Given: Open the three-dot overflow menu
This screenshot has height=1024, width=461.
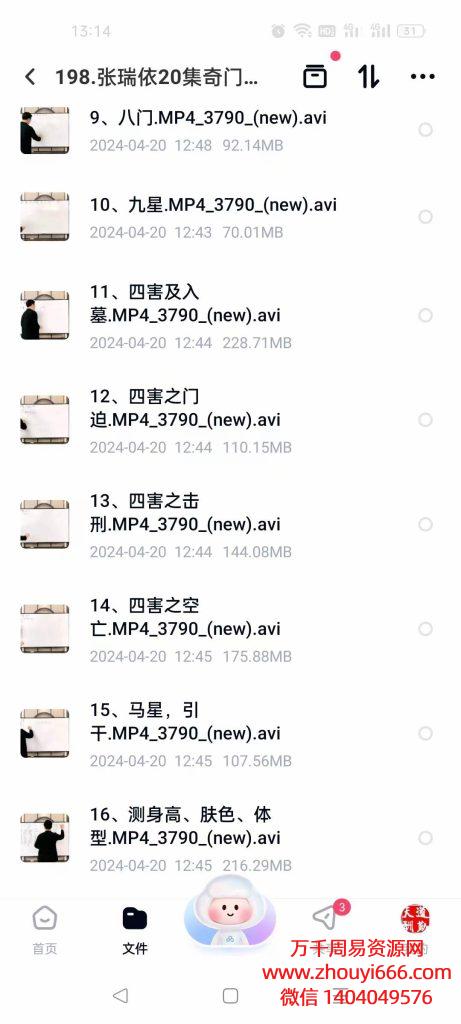Looking at the screenshot, I should click(x=422, y=76).
